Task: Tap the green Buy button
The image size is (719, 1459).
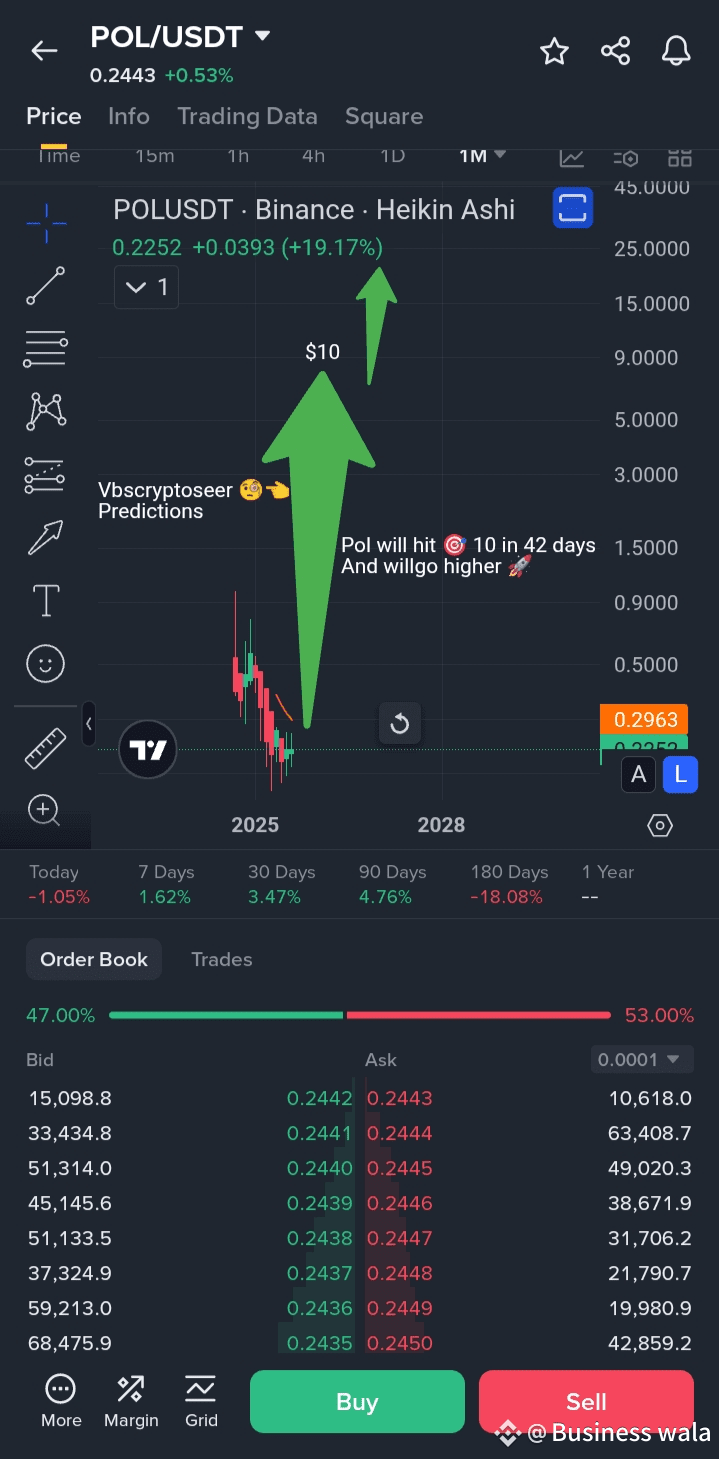Action: [357, 1402]
